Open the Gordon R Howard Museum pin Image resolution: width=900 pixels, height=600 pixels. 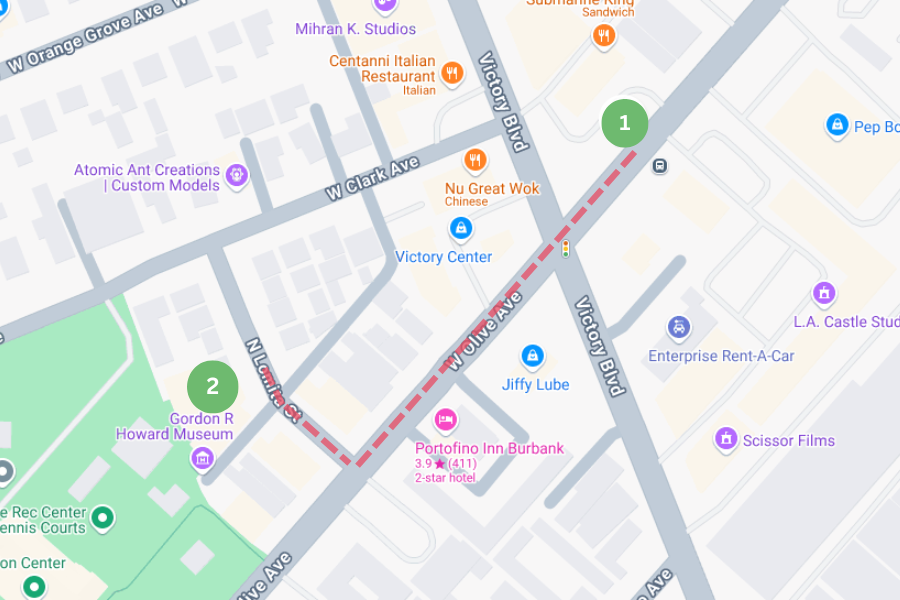[x=203, y=459]
